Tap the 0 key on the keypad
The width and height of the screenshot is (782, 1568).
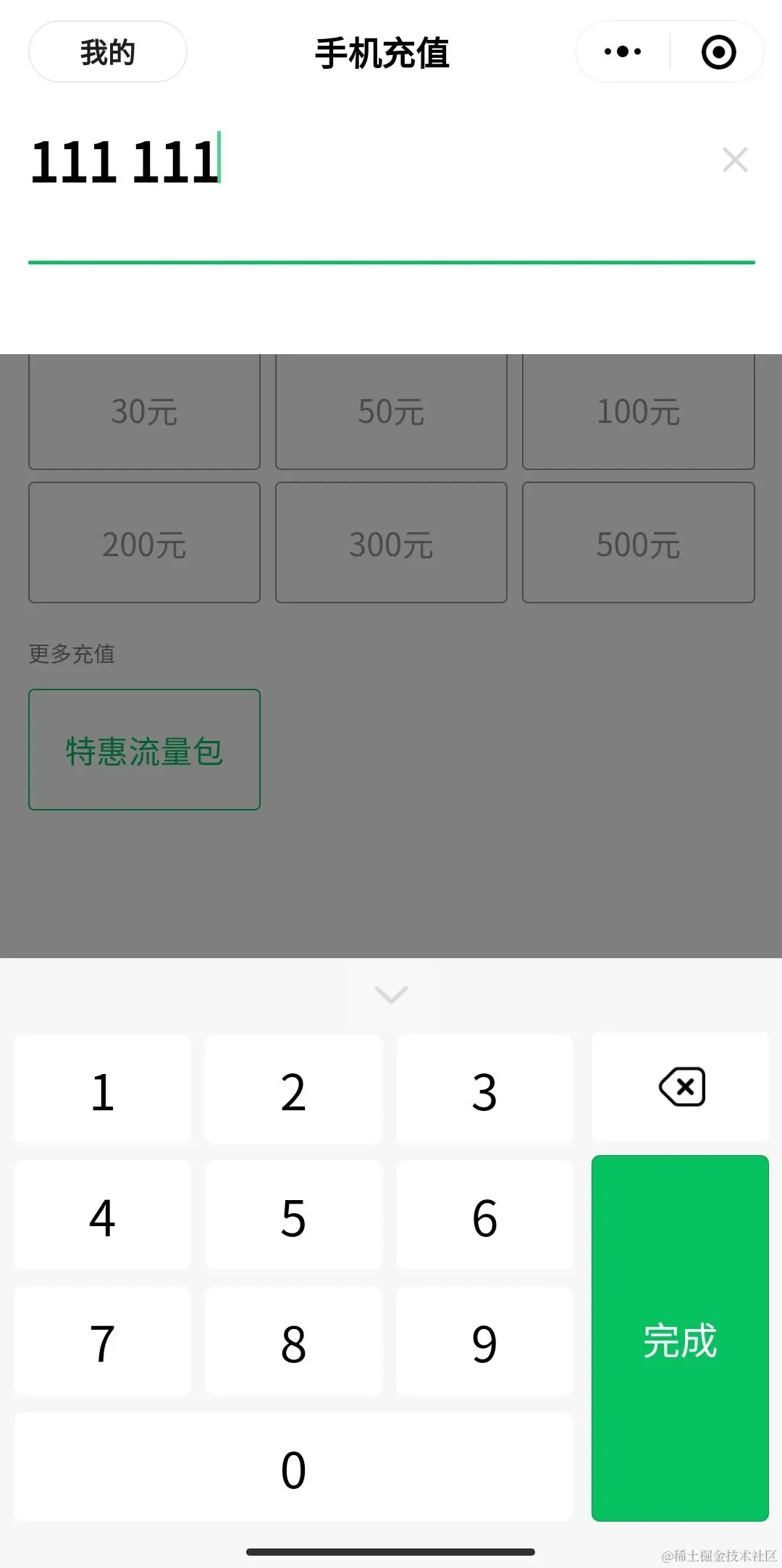pyautogui.click(x=293, y=1468)
